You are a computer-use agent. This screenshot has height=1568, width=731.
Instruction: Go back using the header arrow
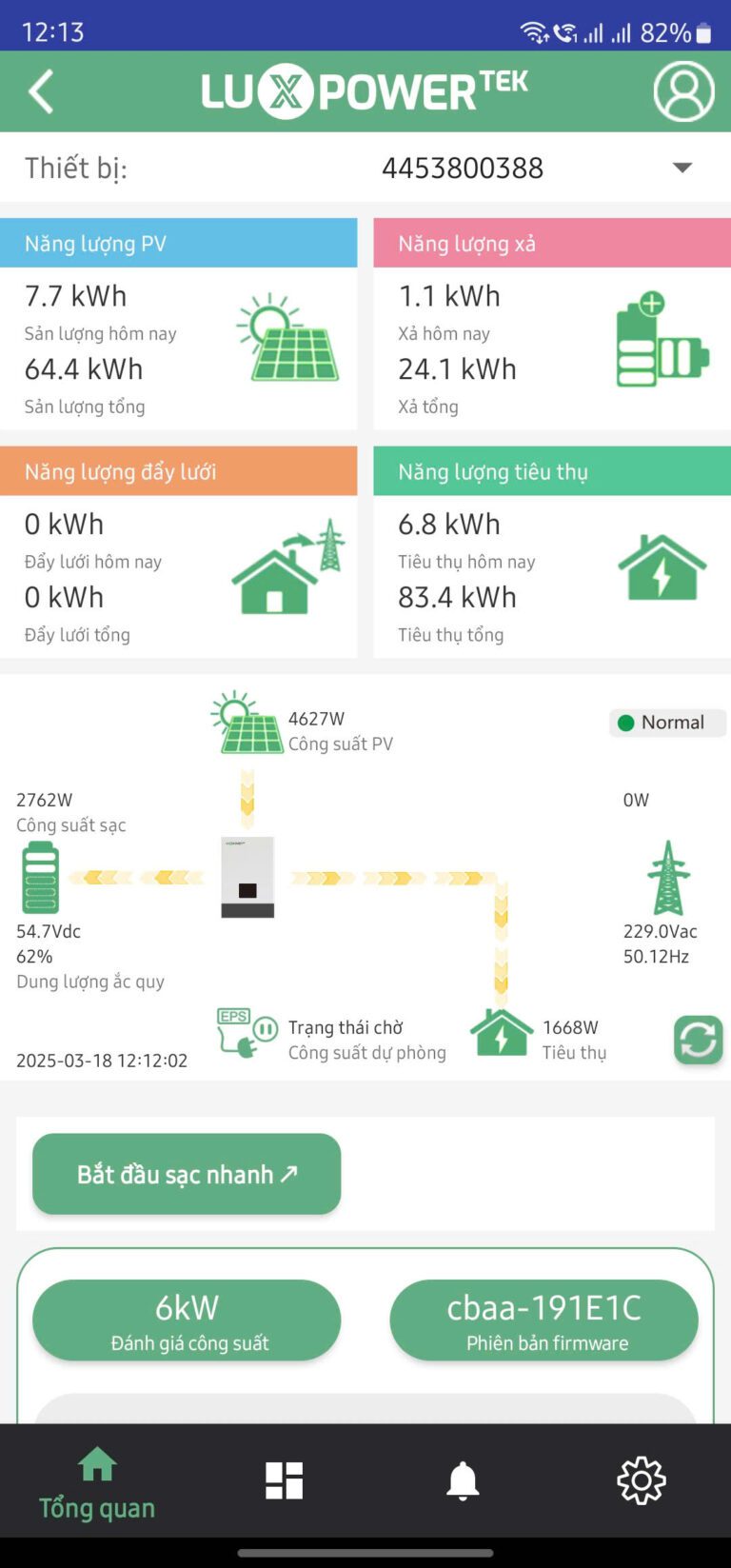41,91
